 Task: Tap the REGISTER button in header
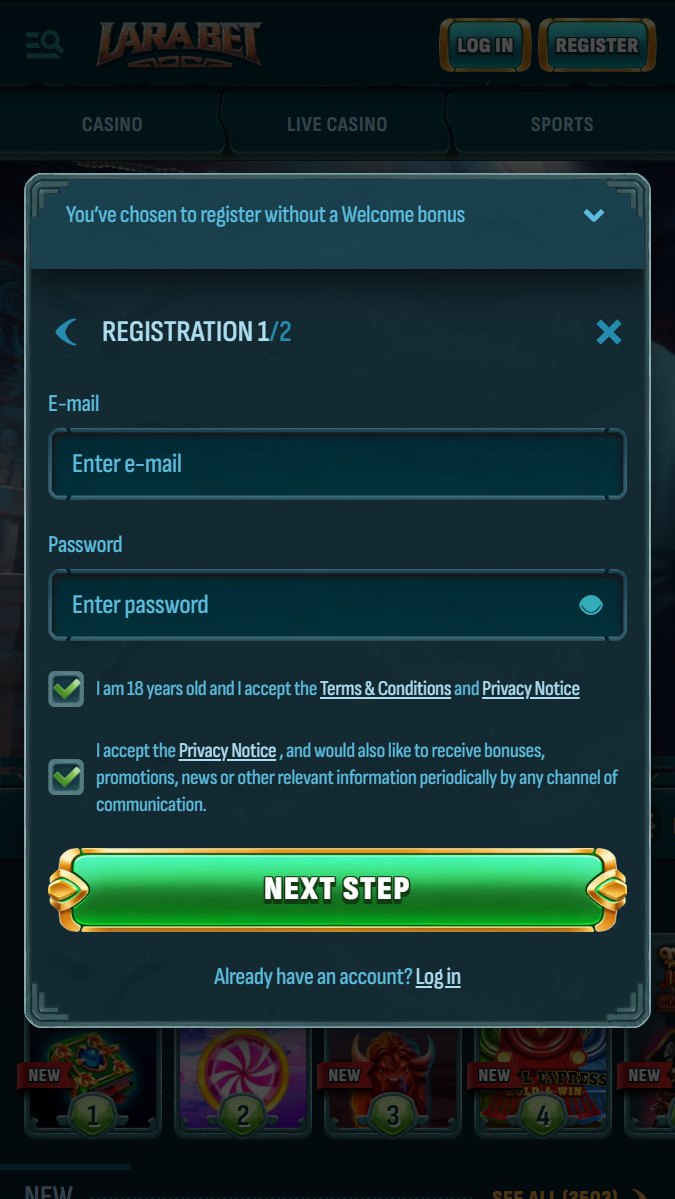[597, 45]
